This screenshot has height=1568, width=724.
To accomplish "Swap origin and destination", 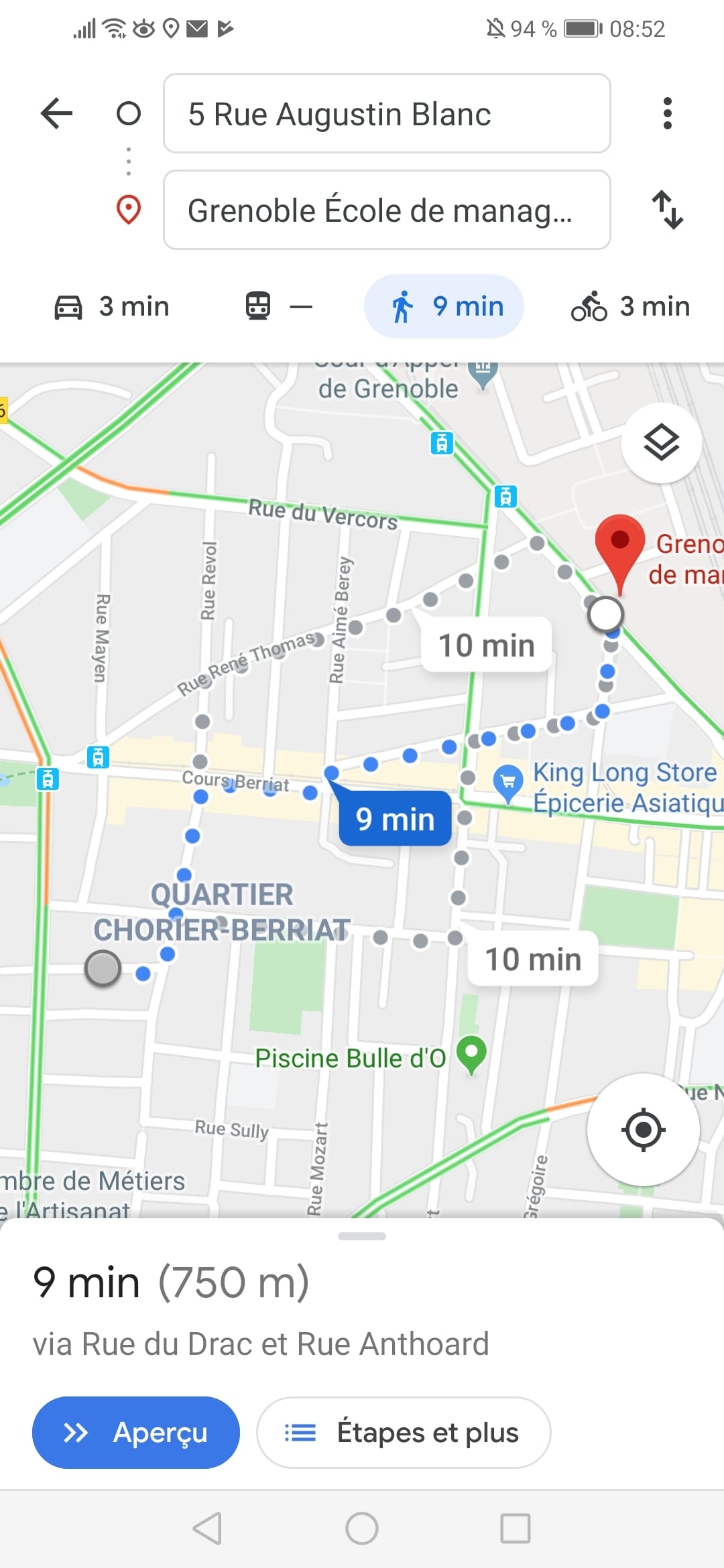I will [668, 210].
